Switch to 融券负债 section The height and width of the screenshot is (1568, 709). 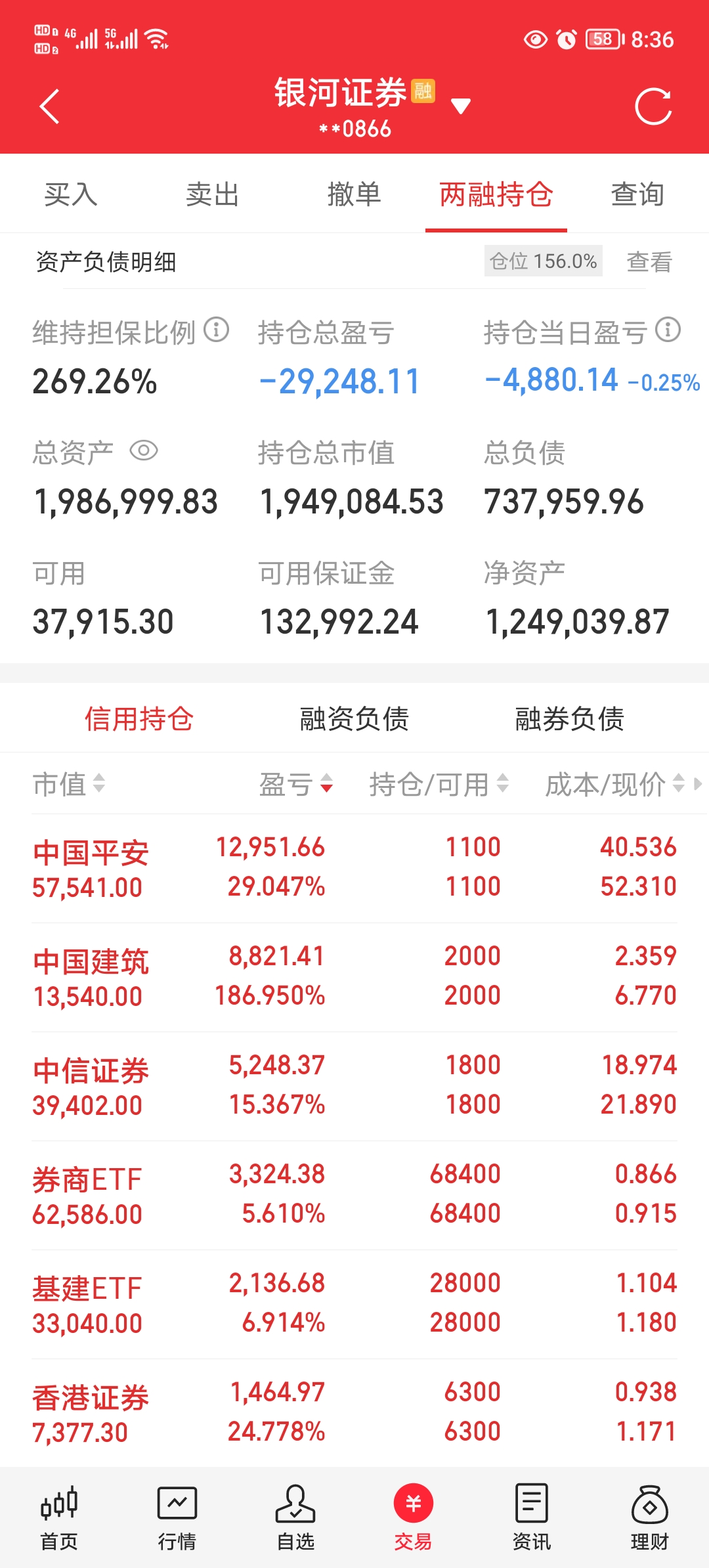(569, 719)
